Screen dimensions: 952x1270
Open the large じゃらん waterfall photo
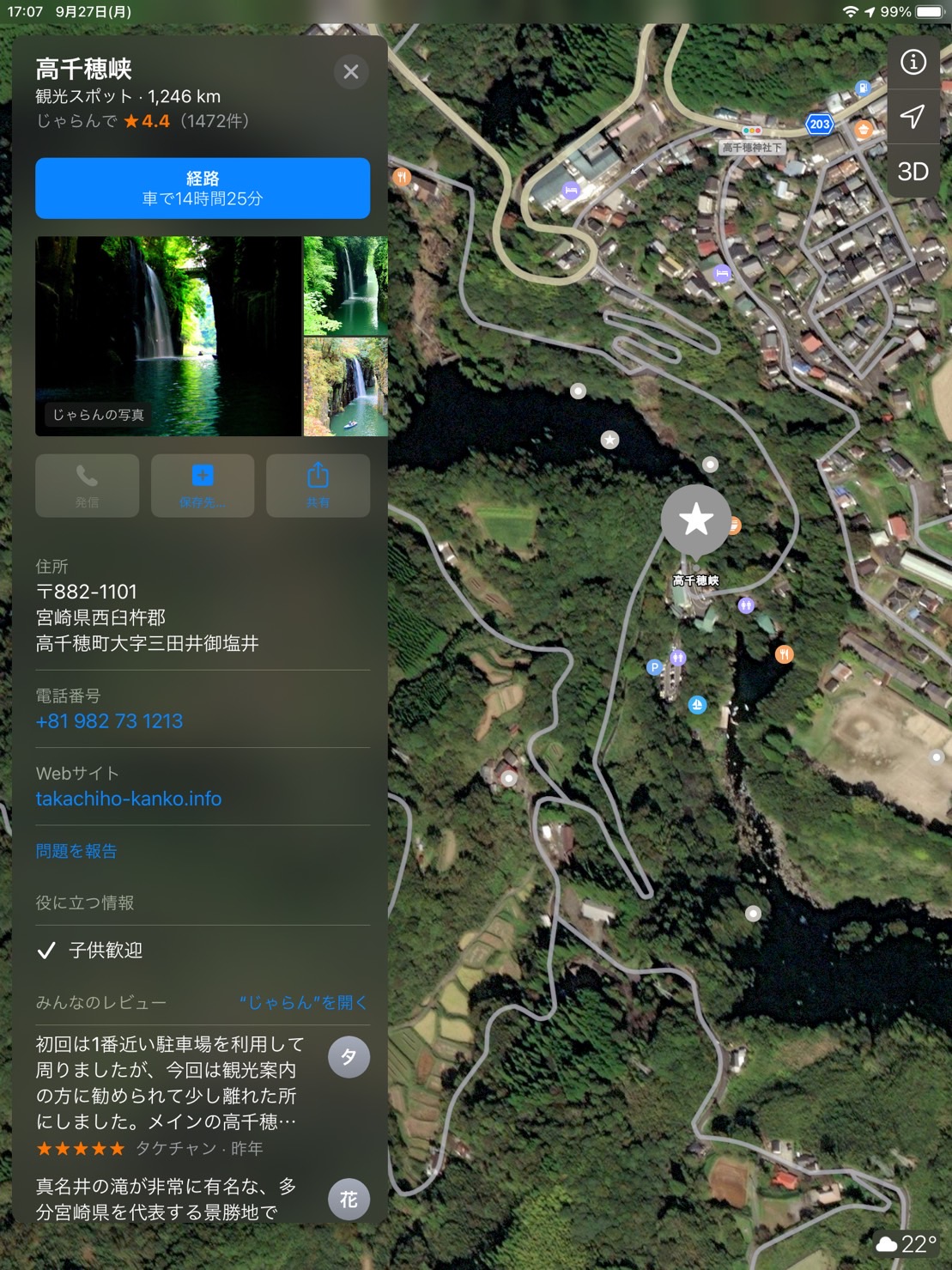point(168,336)
